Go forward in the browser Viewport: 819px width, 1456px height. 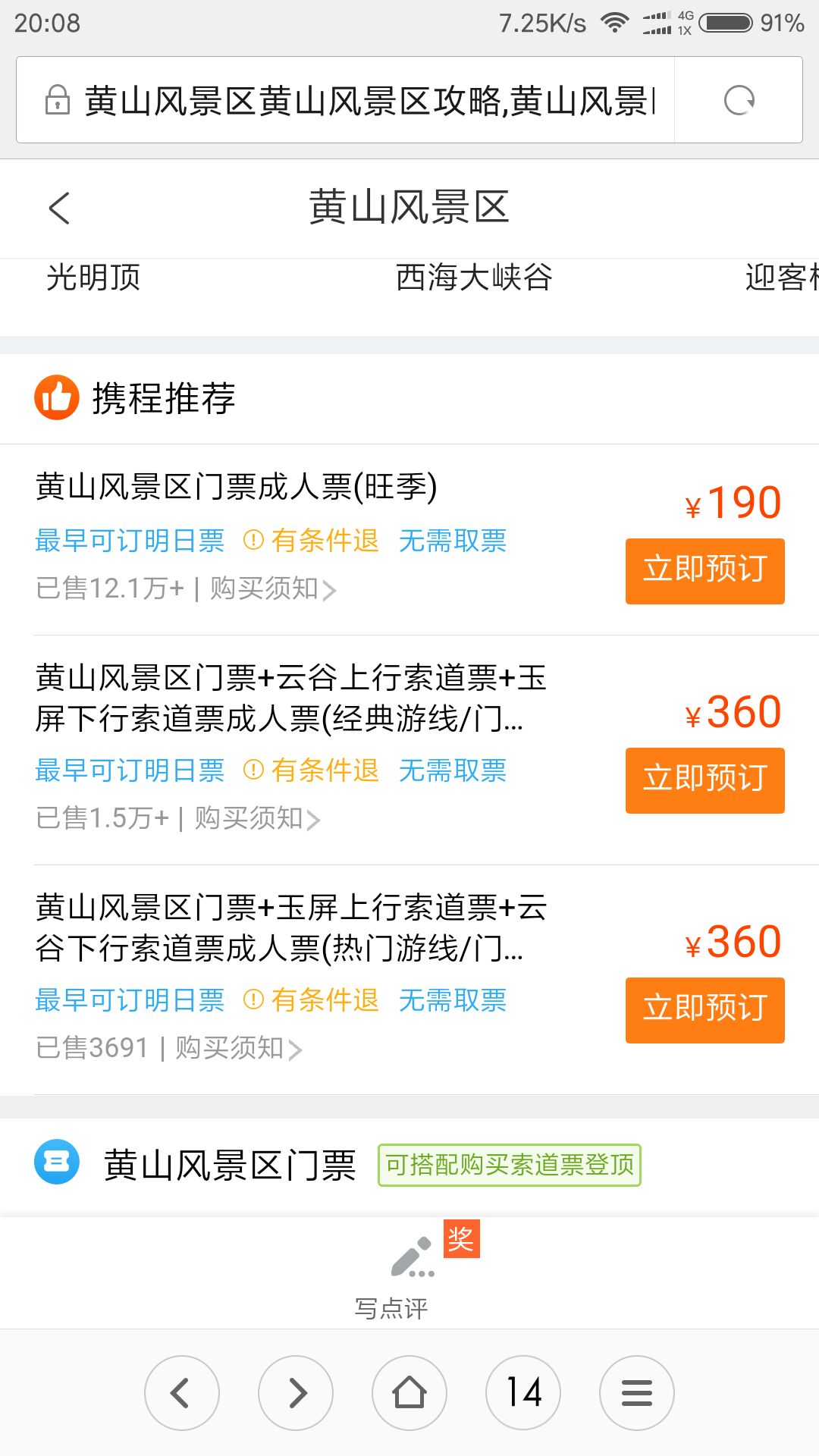point(296,1393)
